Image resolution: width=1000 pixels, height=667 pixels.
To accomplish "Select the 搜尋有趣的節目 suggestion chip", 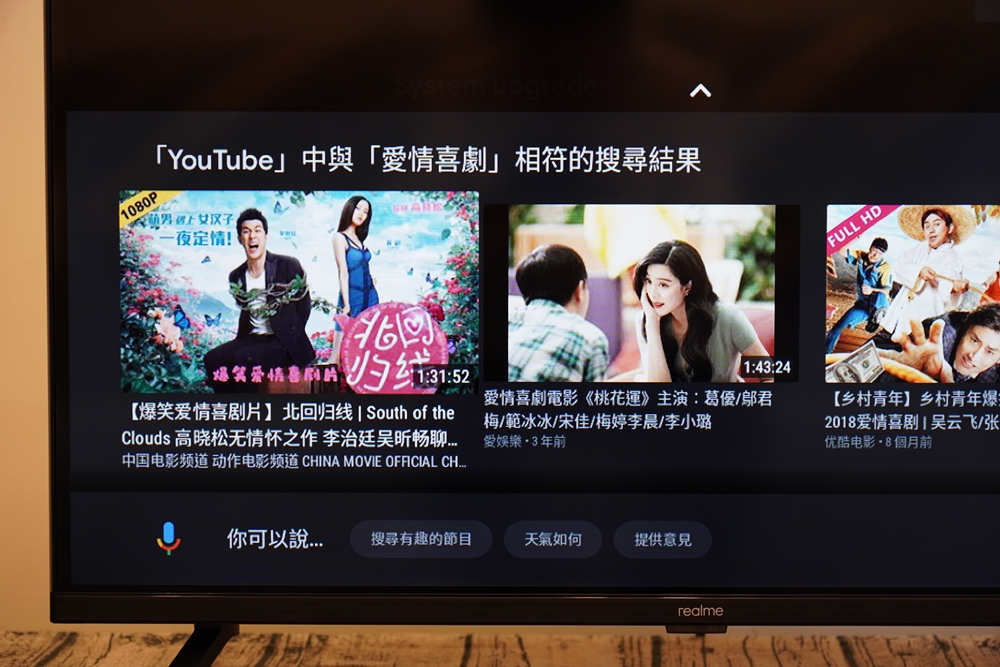I will click(421, 539).
